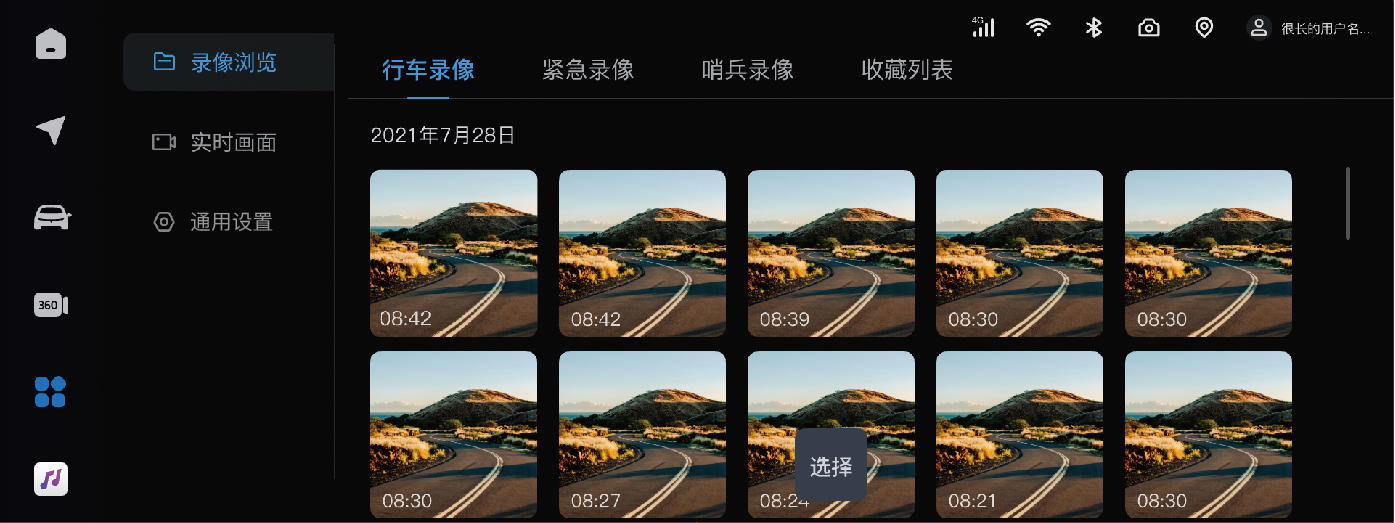The height and width of the screenshot is (523, 1395).
Task: Switch to the 哨兵录像 tab
Action: pyautogui.click(x=747, y=70)
